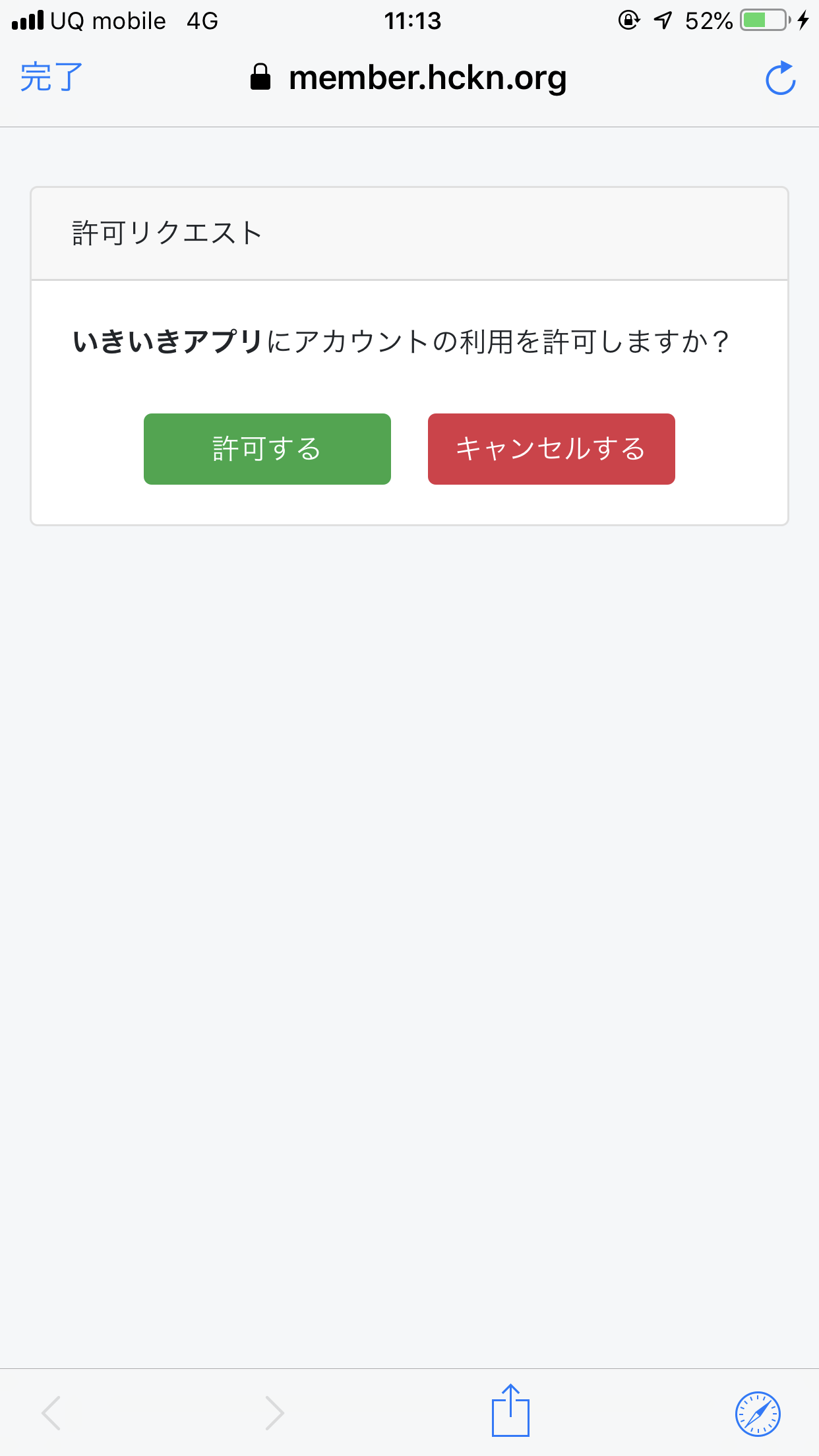Open the share sheet
Screen dimensions: 819x1456
coord(510,1411)
